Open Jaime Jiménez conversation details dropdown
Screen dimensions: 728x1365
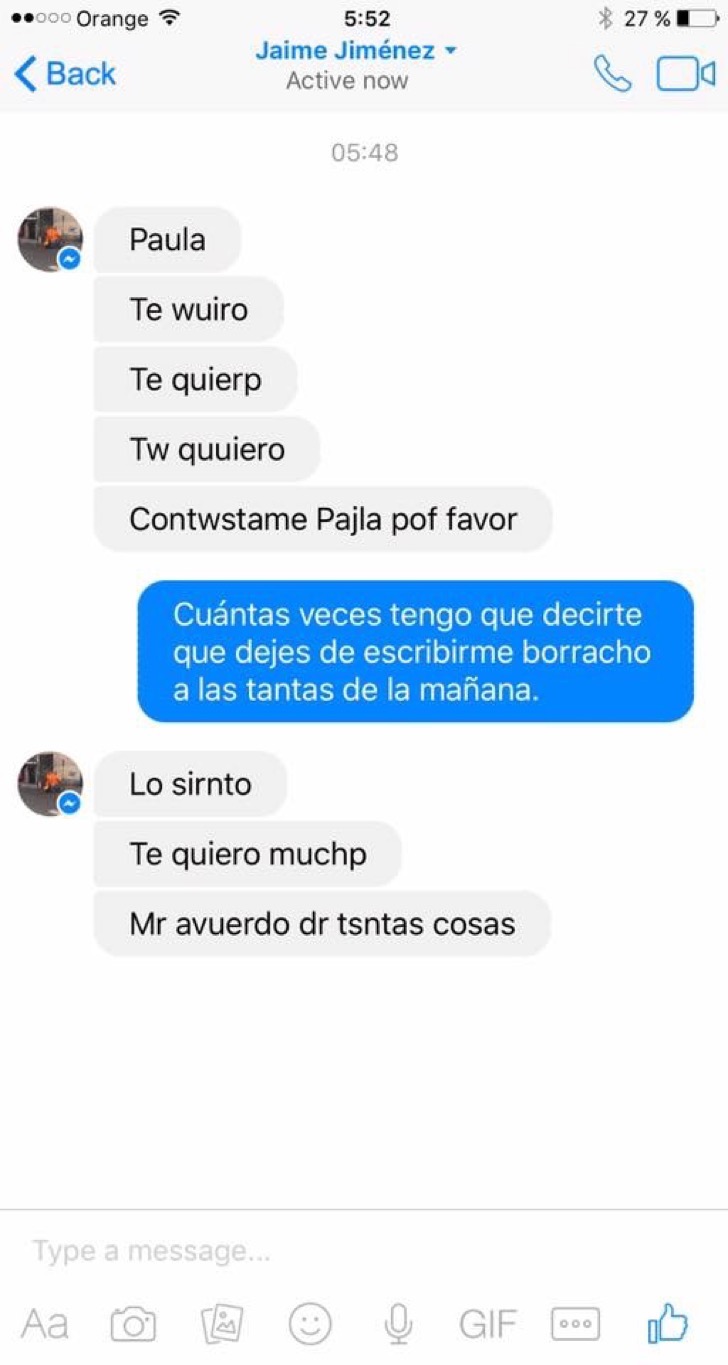pos(355,51)
